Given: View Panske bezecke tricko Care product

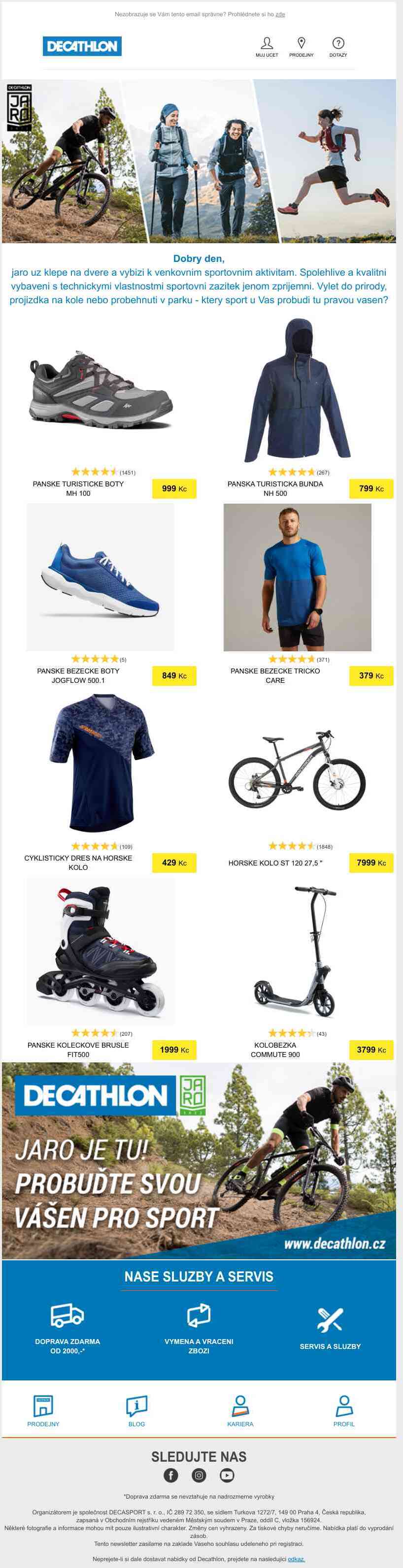Looking at the screenshot, I should click(x=297, y=577).
